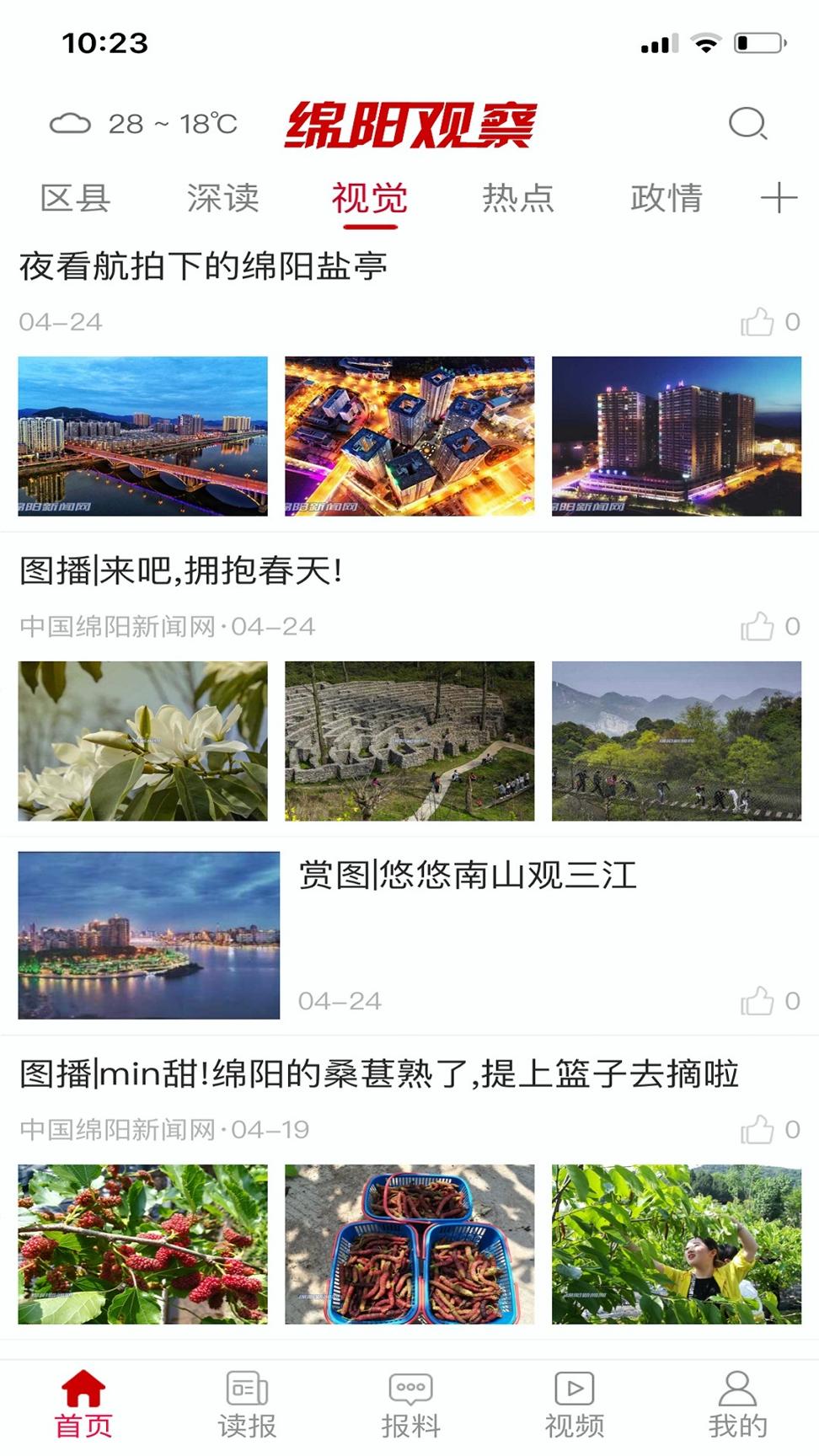This screenshot has height=1456, width=819.
Task: Open article 夜看航拍下的绵阳盐亭
Action: point(203,266)
